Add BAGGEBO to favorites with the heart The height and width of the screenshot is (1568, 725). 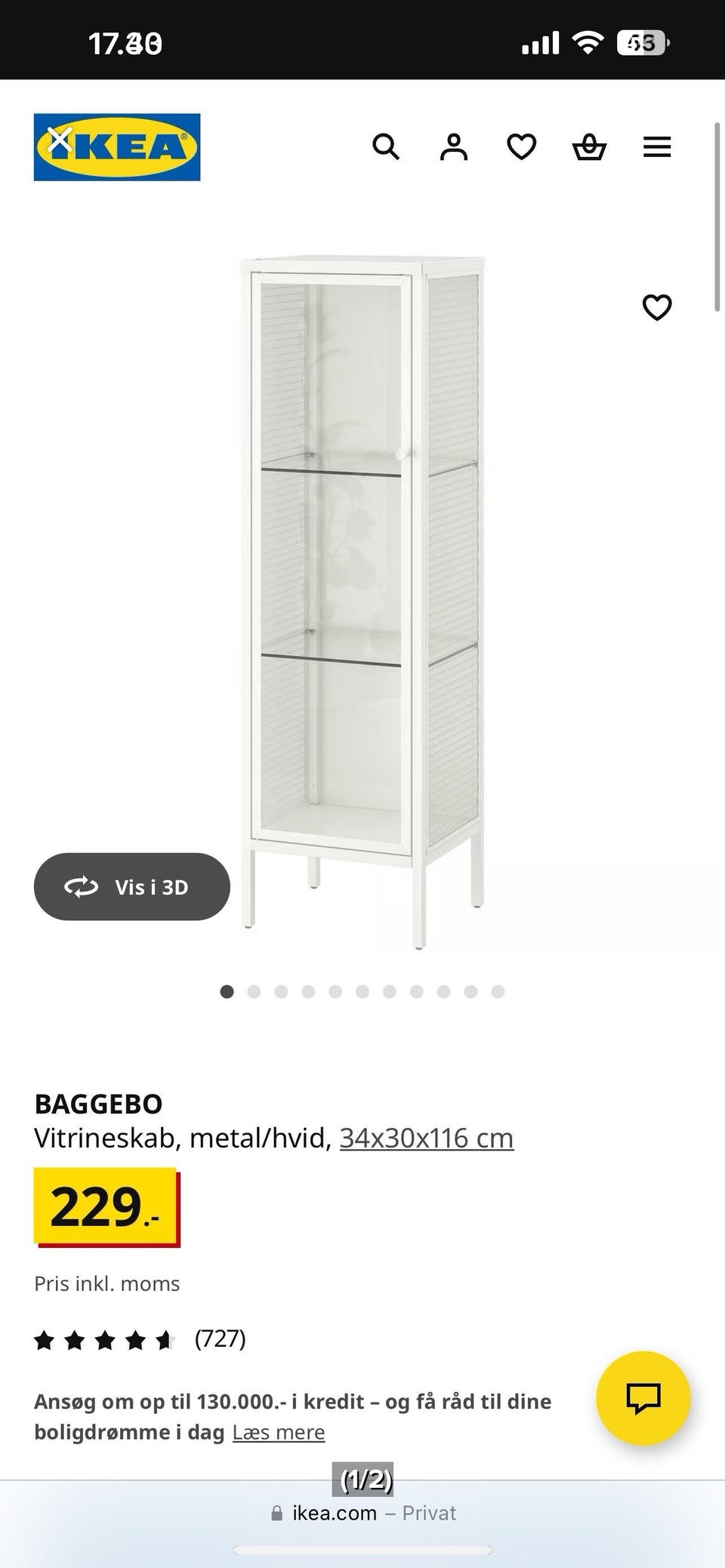(657, 307)
